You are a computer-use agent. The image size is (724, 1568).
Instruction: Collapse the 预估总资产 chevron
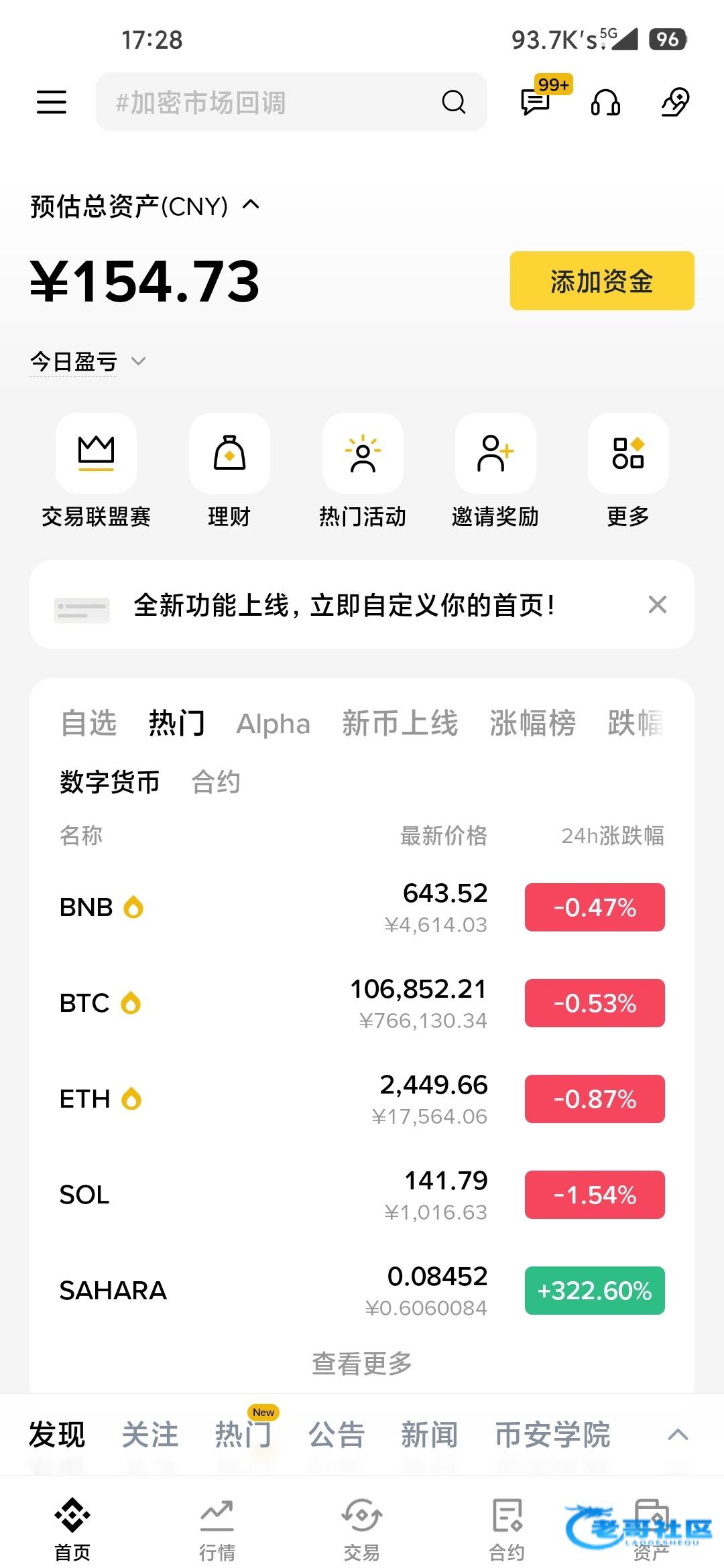pyautogui.click(x=251, y=204)
